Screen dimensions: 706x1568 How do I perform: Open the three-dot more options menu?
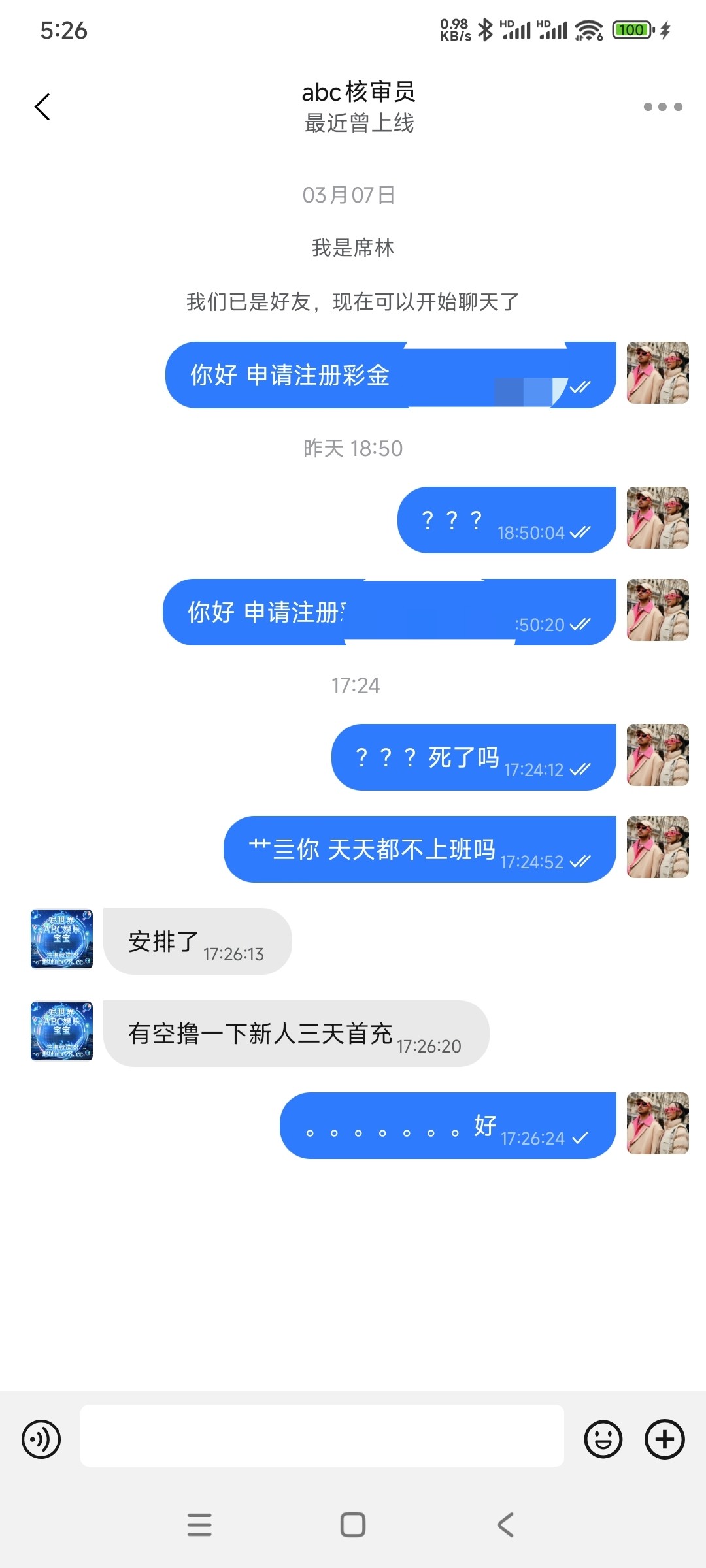point(662,107)
